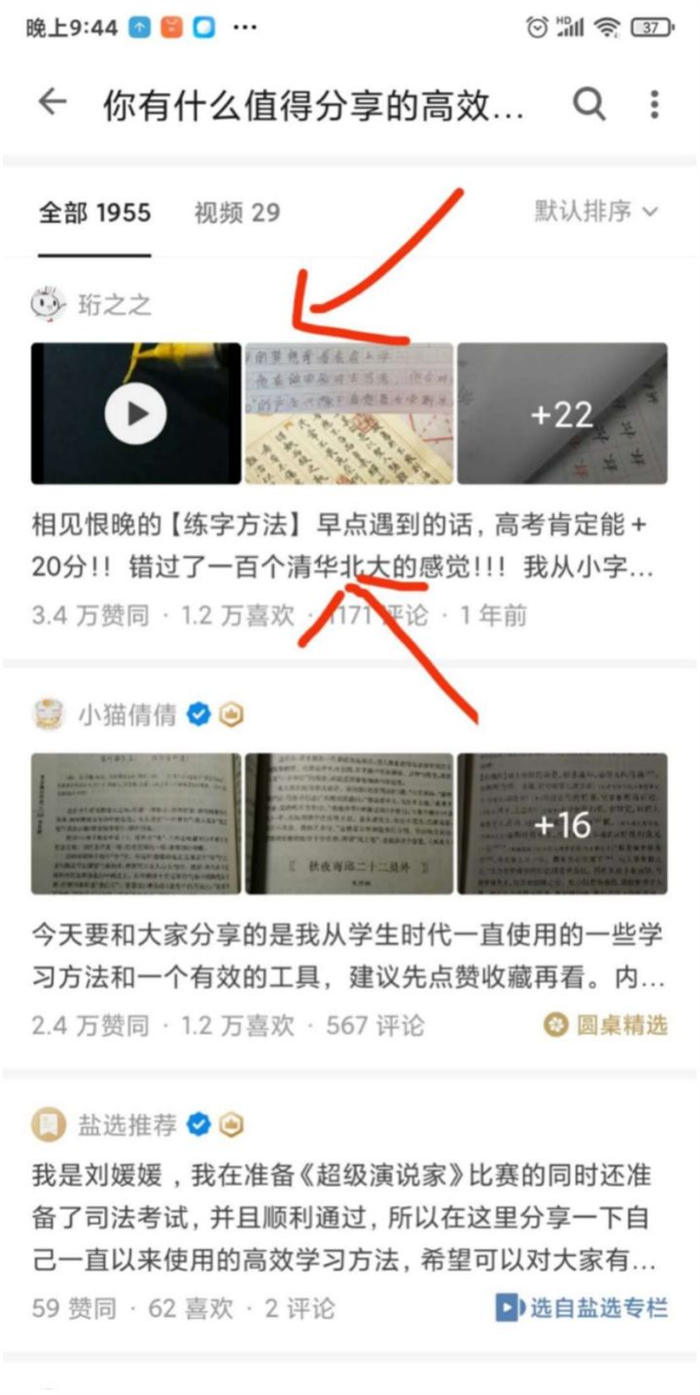Open the three-dot overflow menu

(x=654, y=103)
